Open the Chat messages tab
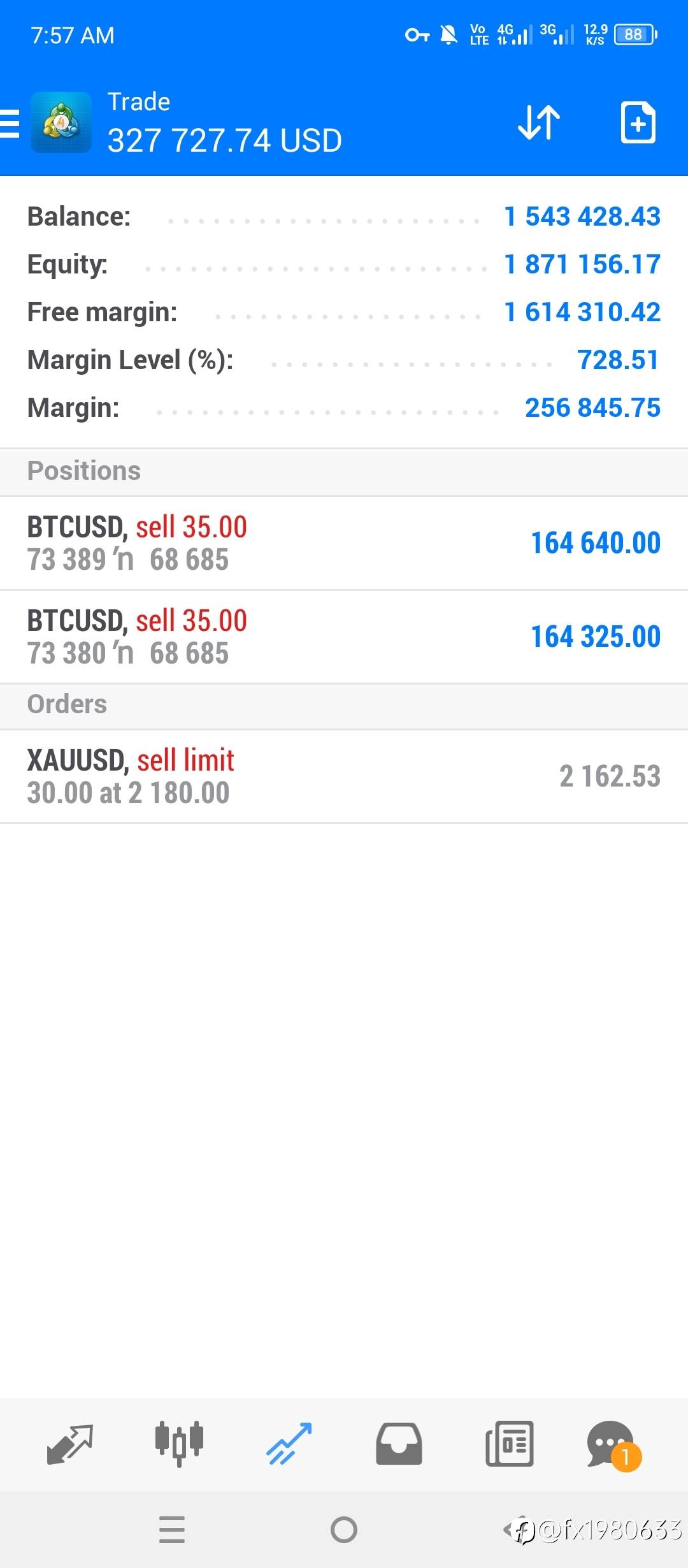The height and width of the screenshot is (1568, 688). click(613, 1444)
